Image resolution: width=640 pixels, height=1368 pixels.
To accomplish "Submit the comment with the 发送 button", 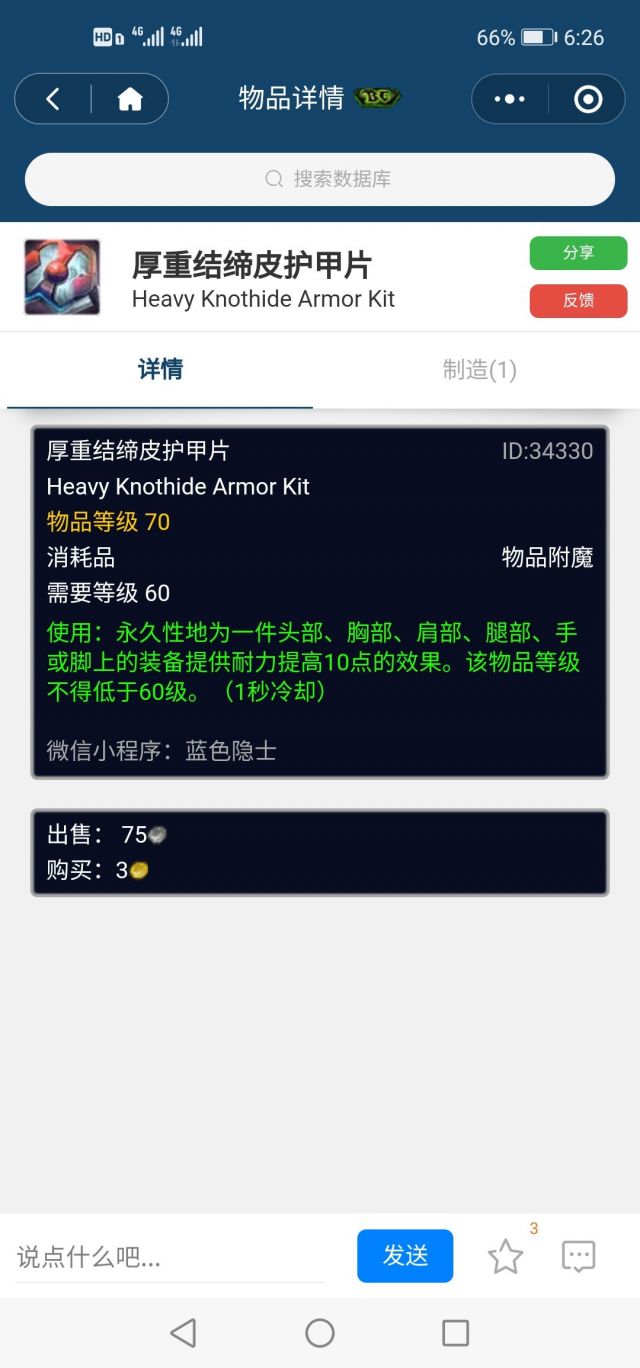I will pyautogui.click(x=405, y=1256).
